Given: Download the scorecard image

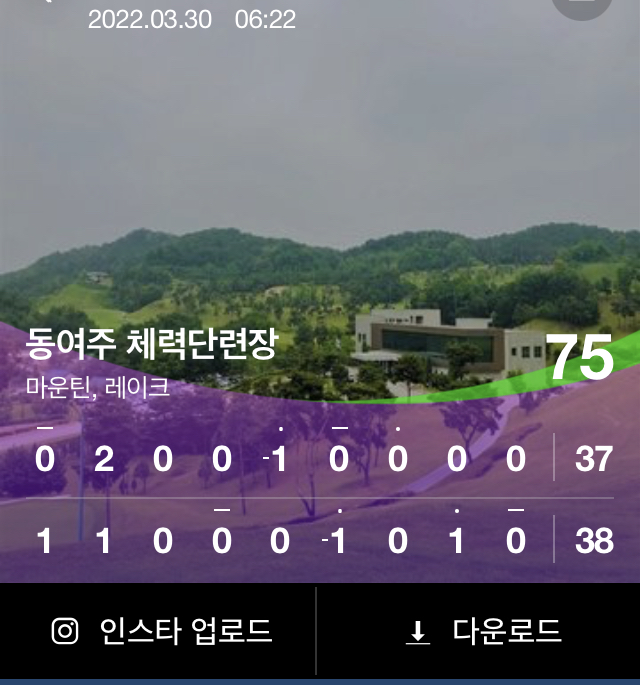Looking at the screenshot, I should point(484,632).
